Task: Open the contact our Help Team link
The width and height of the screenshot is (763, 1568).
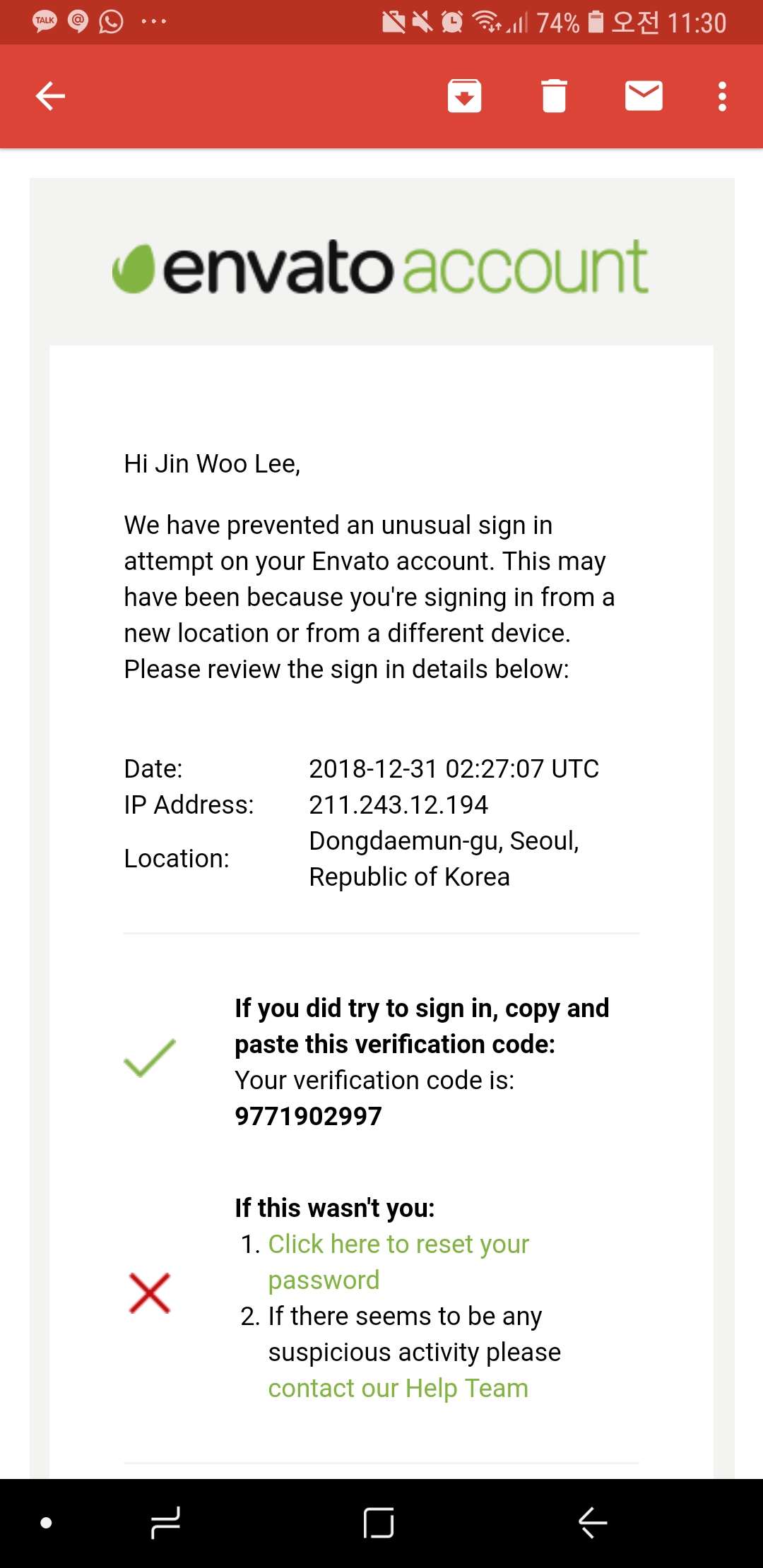Action: 398,1388
